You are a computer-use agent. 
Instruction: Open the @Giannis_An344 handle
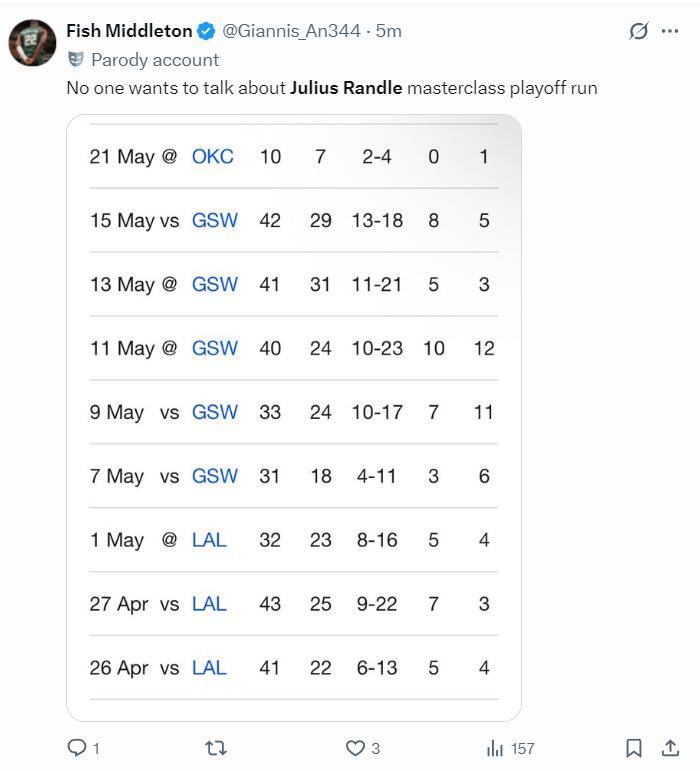coord(290,31)
